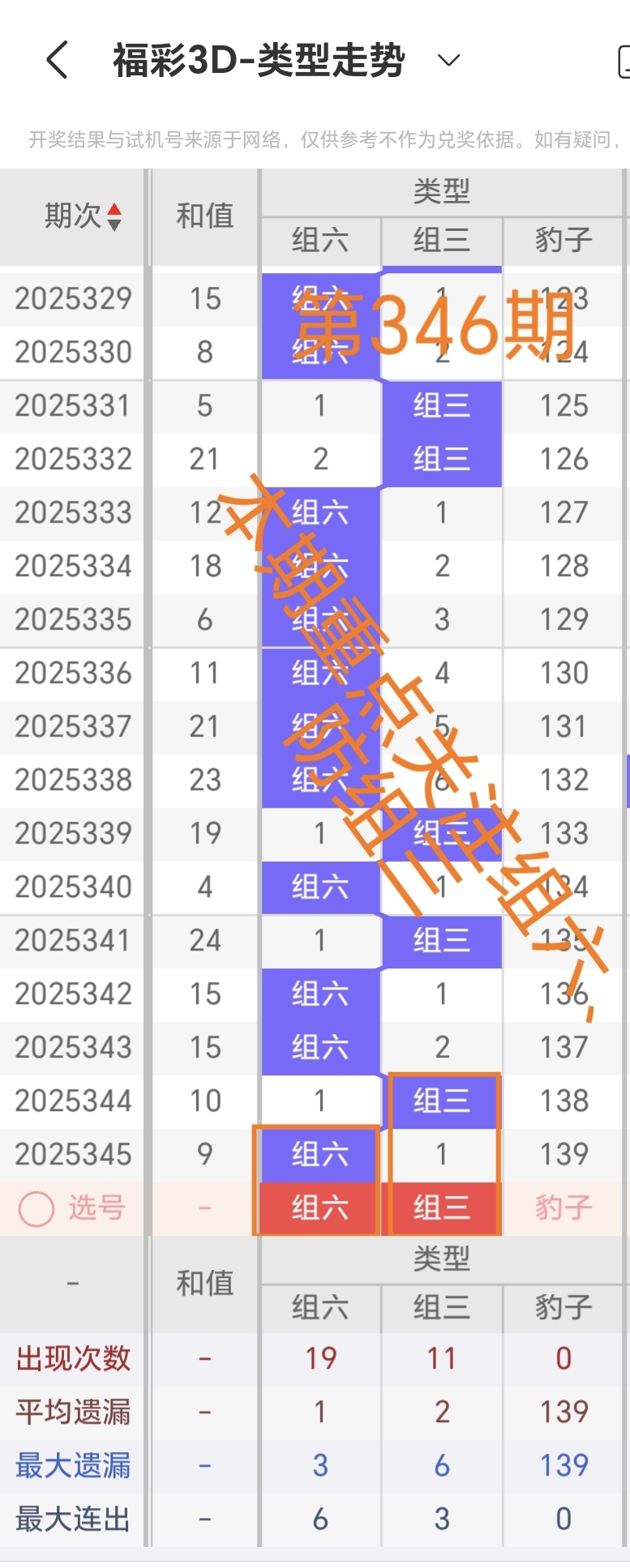Viewport: 630px width, 1568px height.
Task: Tap the blue scrollbar on the right edge
Action: point(627,778)
